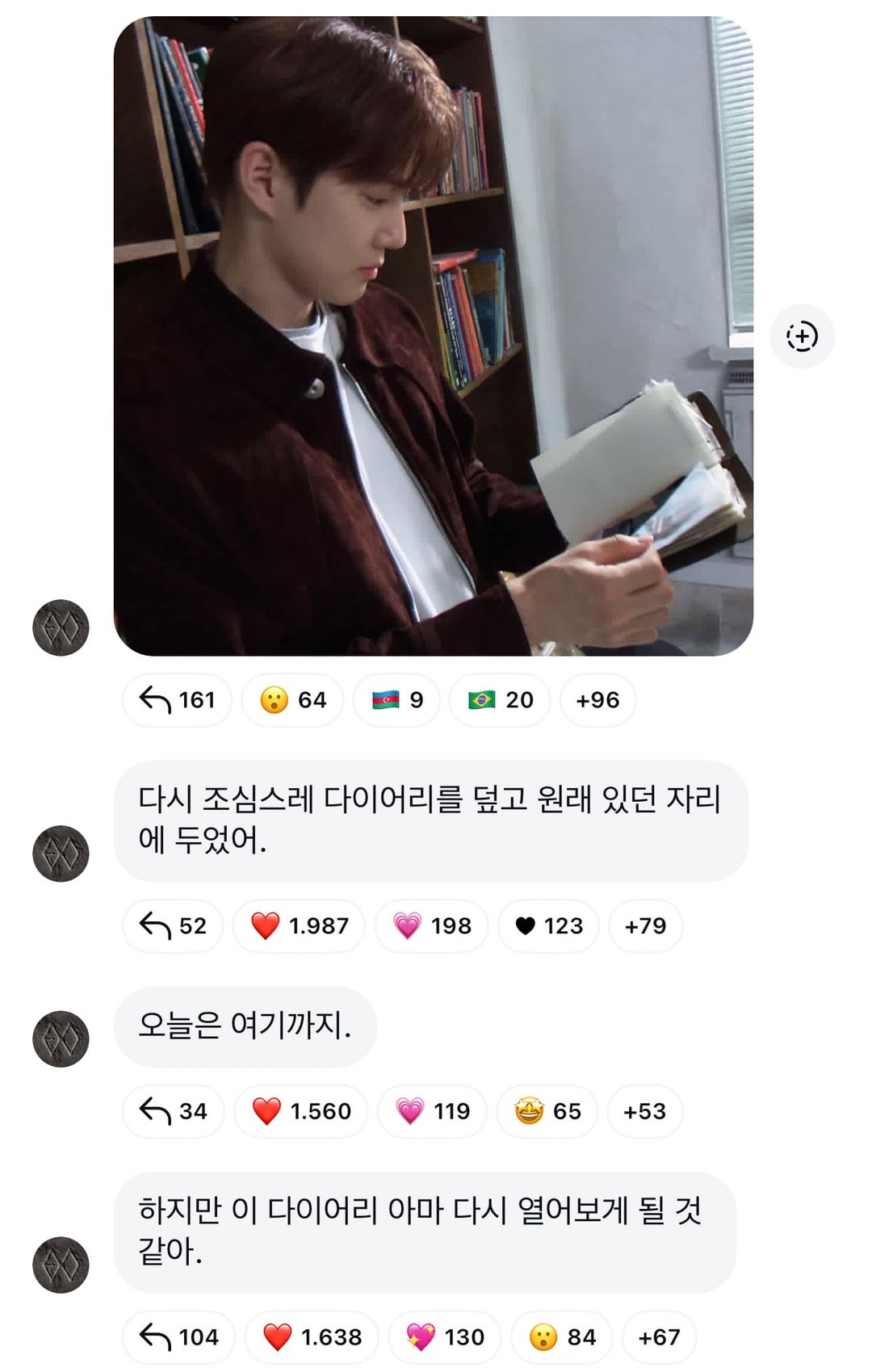The height and width of the screenshot is (1372, 872).
Task: Show the +67 more reactions
Action: [x=659, y=1337]
